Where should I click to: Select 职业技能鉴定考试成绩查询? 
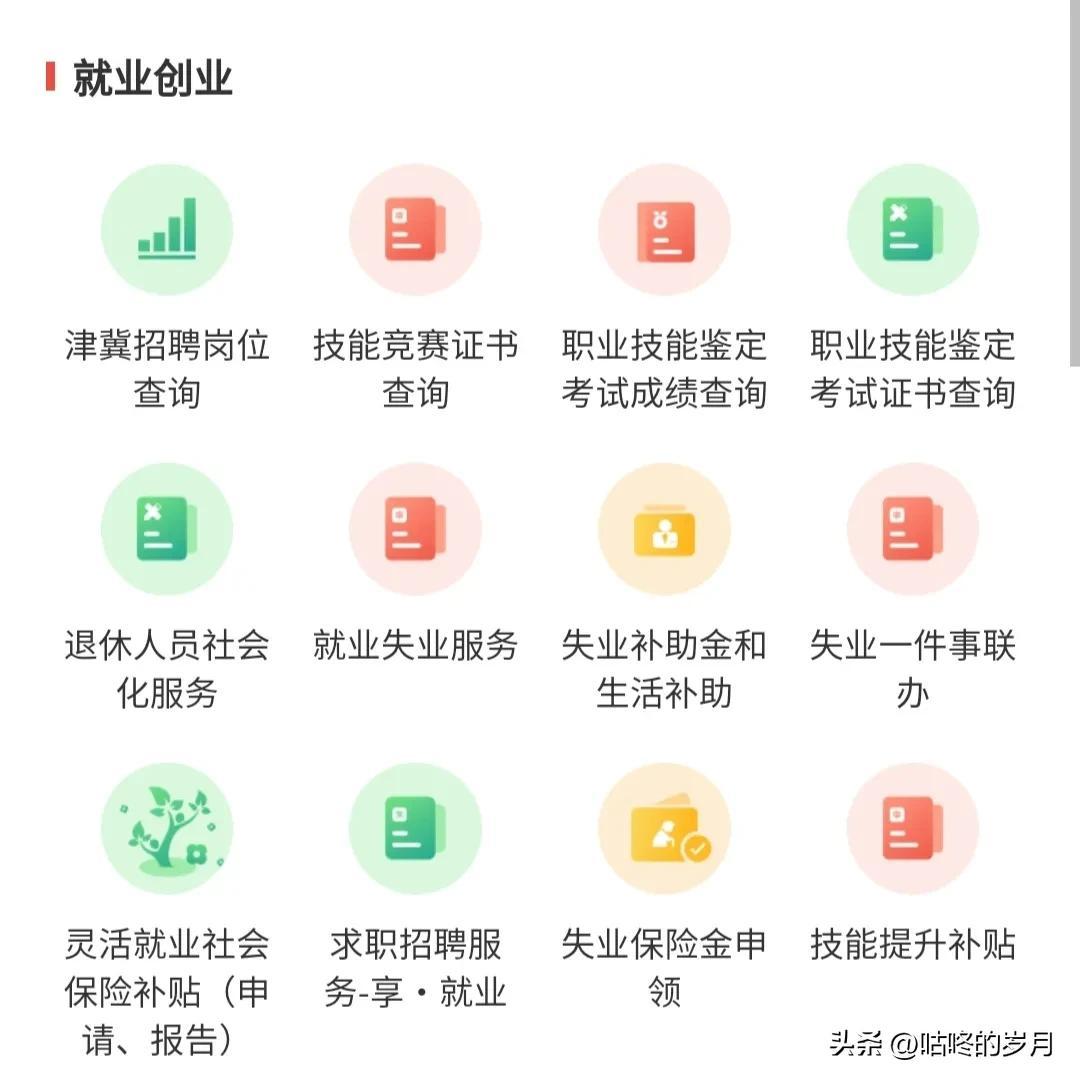(x=664, y=230)
